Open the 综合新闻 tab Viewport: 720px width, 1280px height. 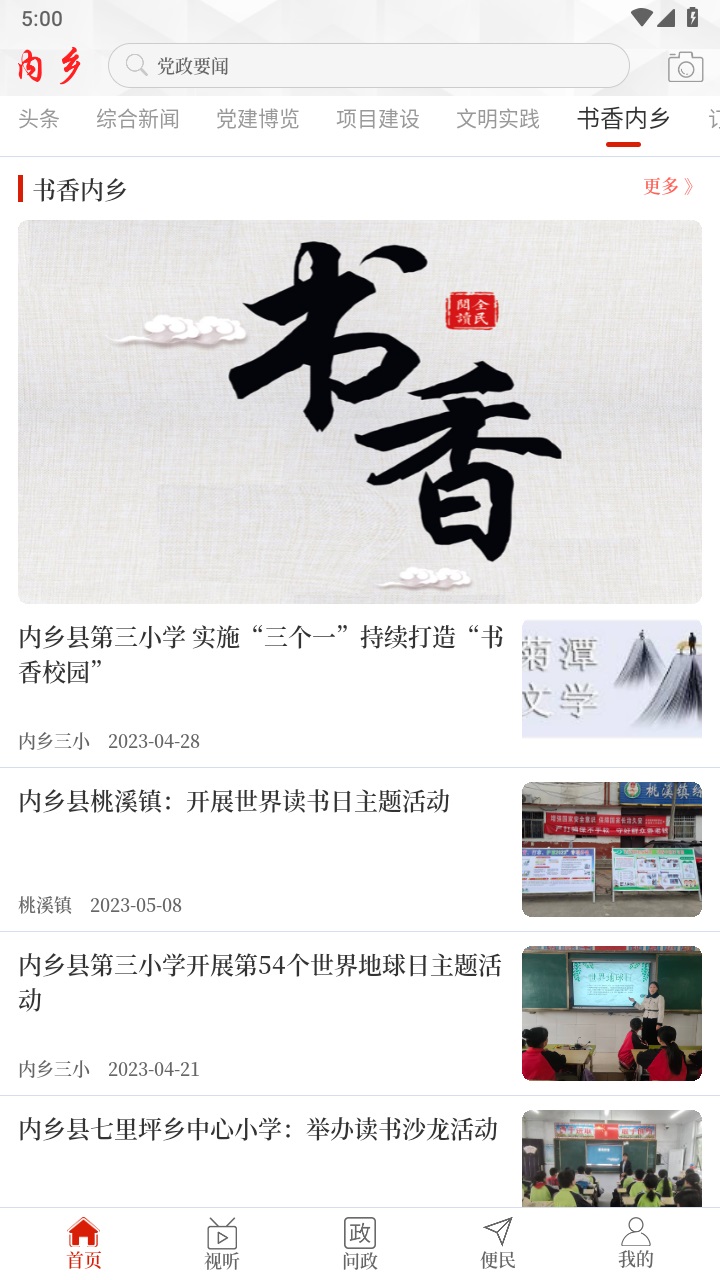click(x=138, y=117)
